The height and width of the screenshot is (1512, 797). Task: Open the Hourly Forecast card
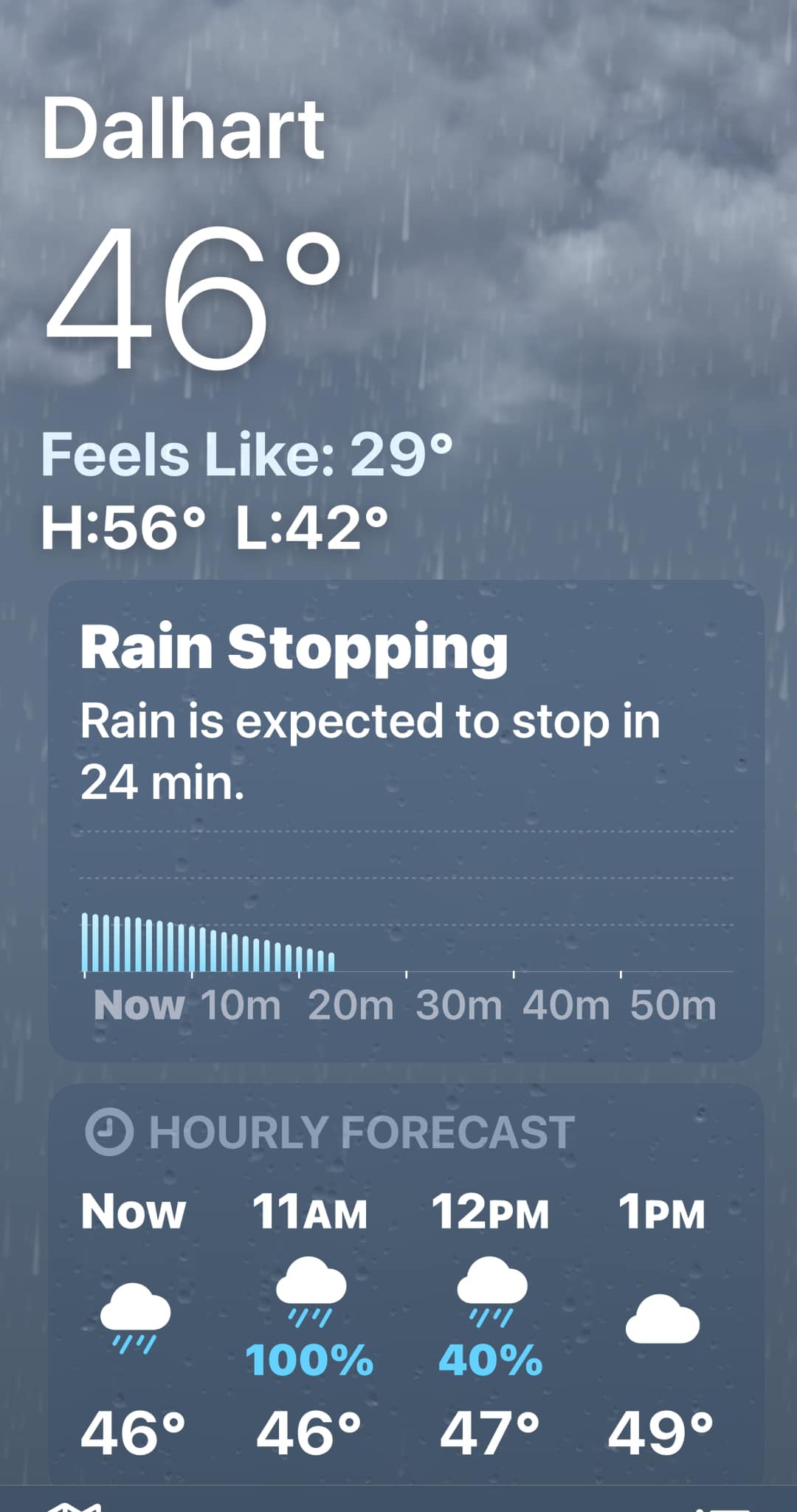click(406, 1285)
